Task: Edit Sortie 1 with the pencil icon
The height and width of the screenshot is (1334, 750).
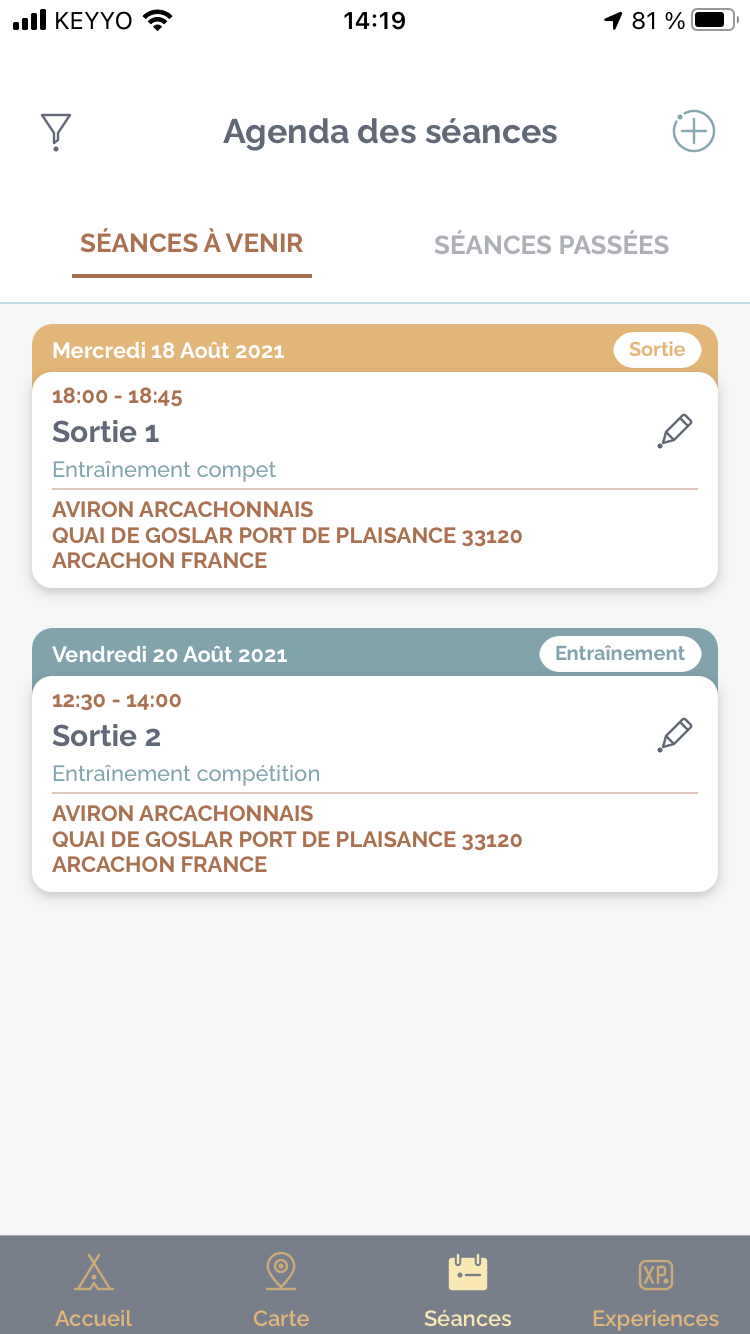Action: 675,431
